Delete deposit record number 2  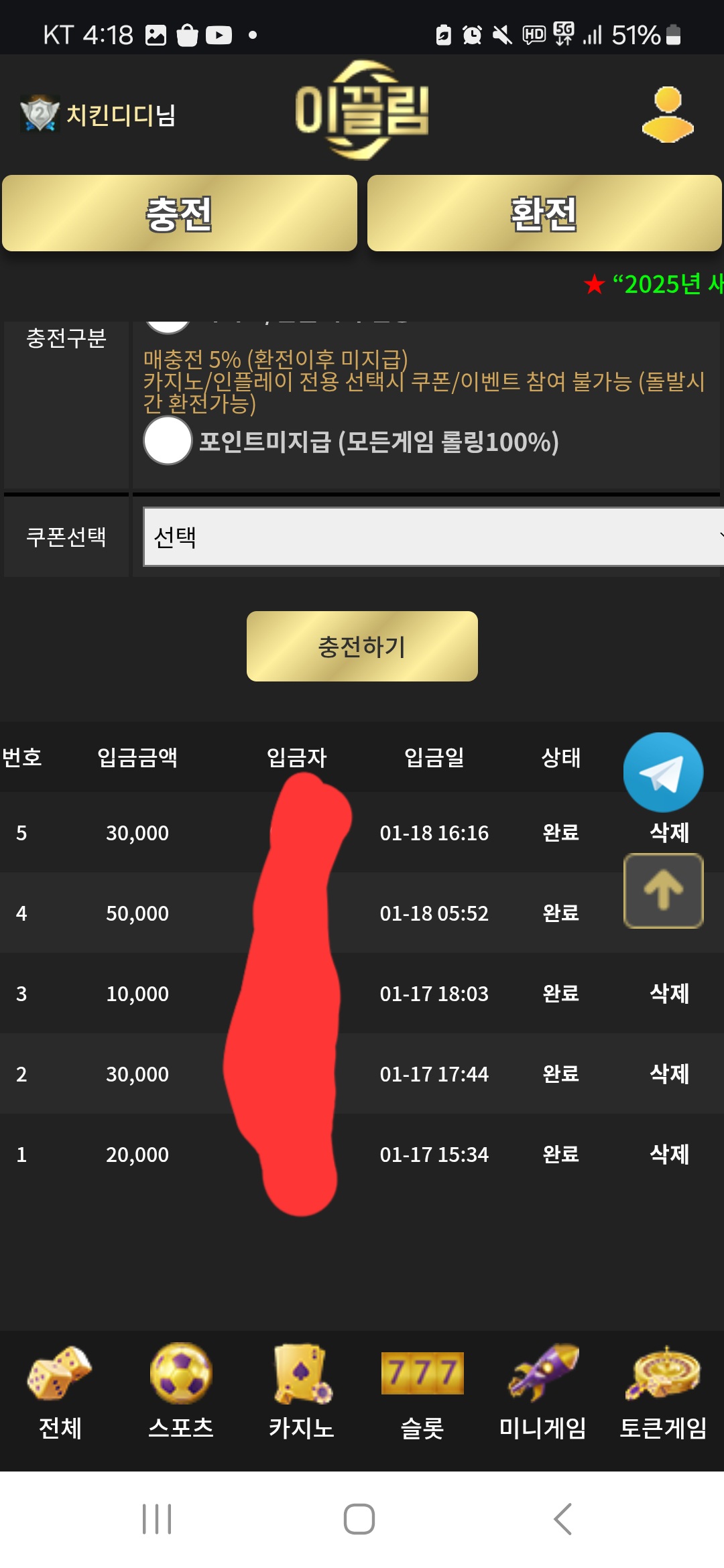coord(669,1073)
